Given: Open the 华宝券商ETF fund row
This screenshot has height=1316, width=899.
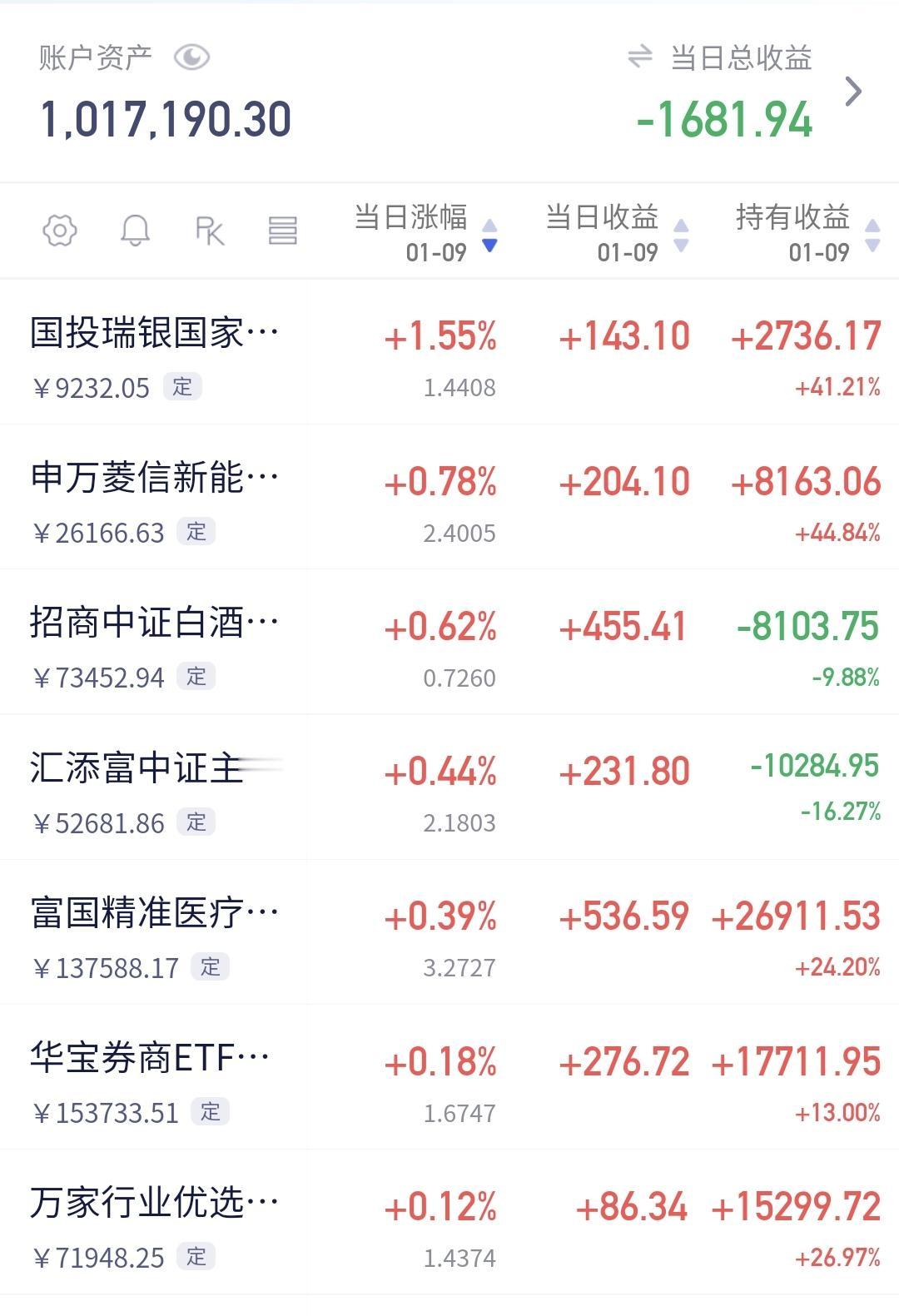Looking at the screenshot, I should click(449, 1077).
